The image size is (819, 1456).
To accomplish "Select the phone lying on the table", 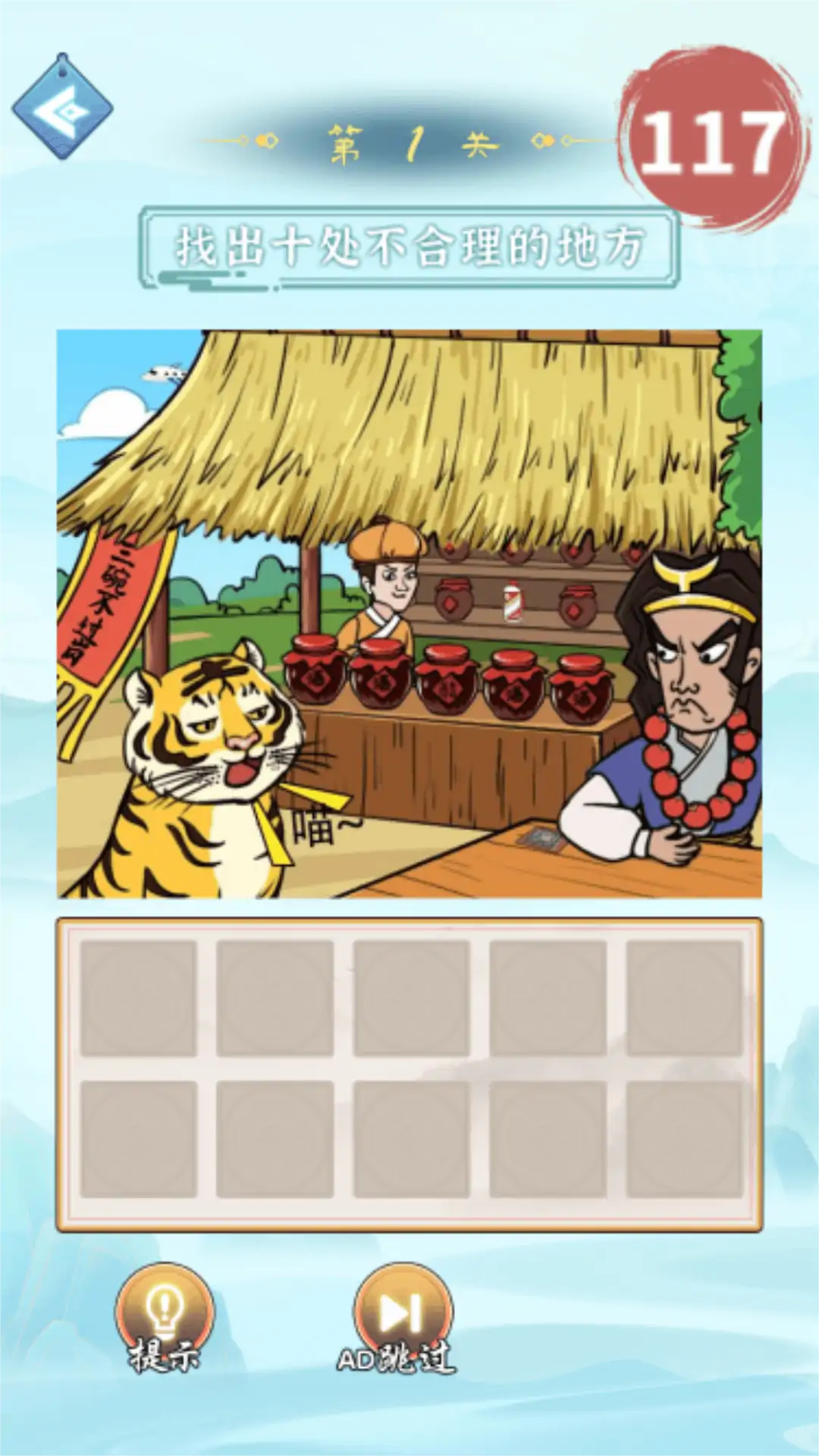I will click(541, 839).
